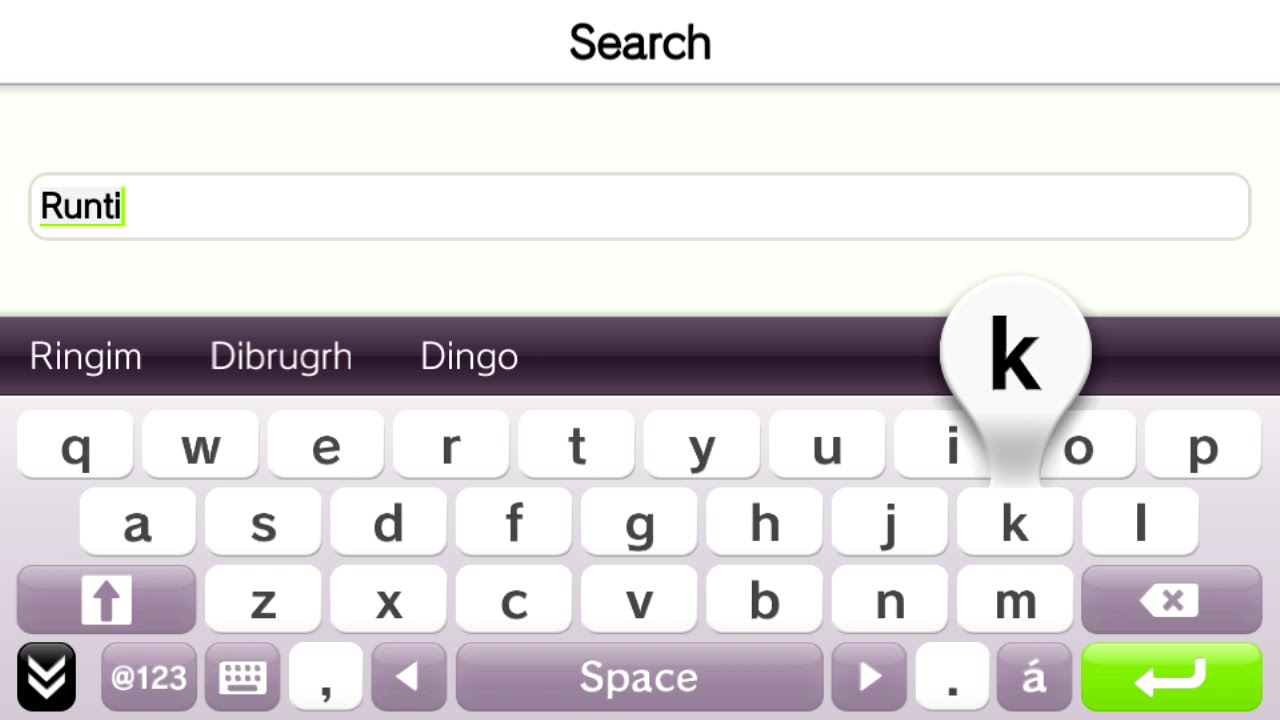The width and height of the screenshot is (1280, 720).
Task: Tap the Space bar
Action: point(639,677)
